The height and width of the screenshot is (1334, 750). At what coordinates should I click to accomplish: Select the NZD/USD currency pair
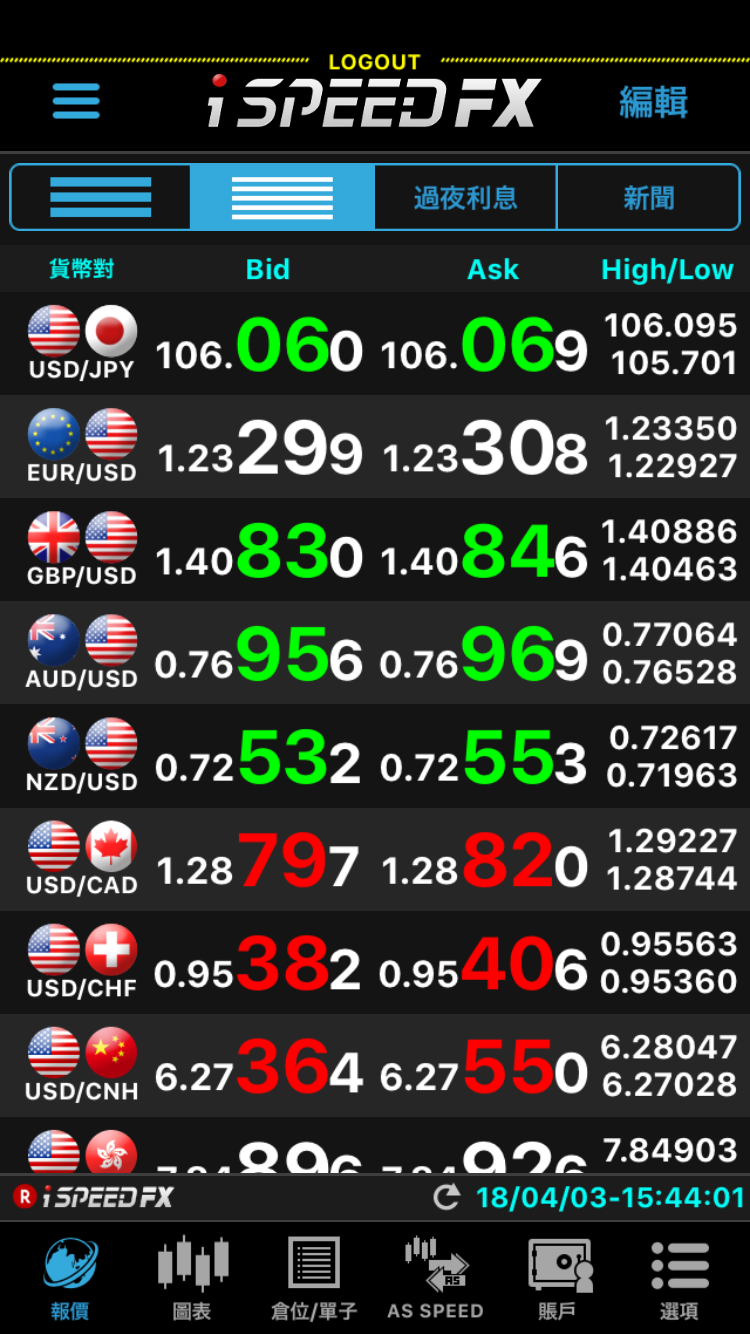(x=375, y=756)
